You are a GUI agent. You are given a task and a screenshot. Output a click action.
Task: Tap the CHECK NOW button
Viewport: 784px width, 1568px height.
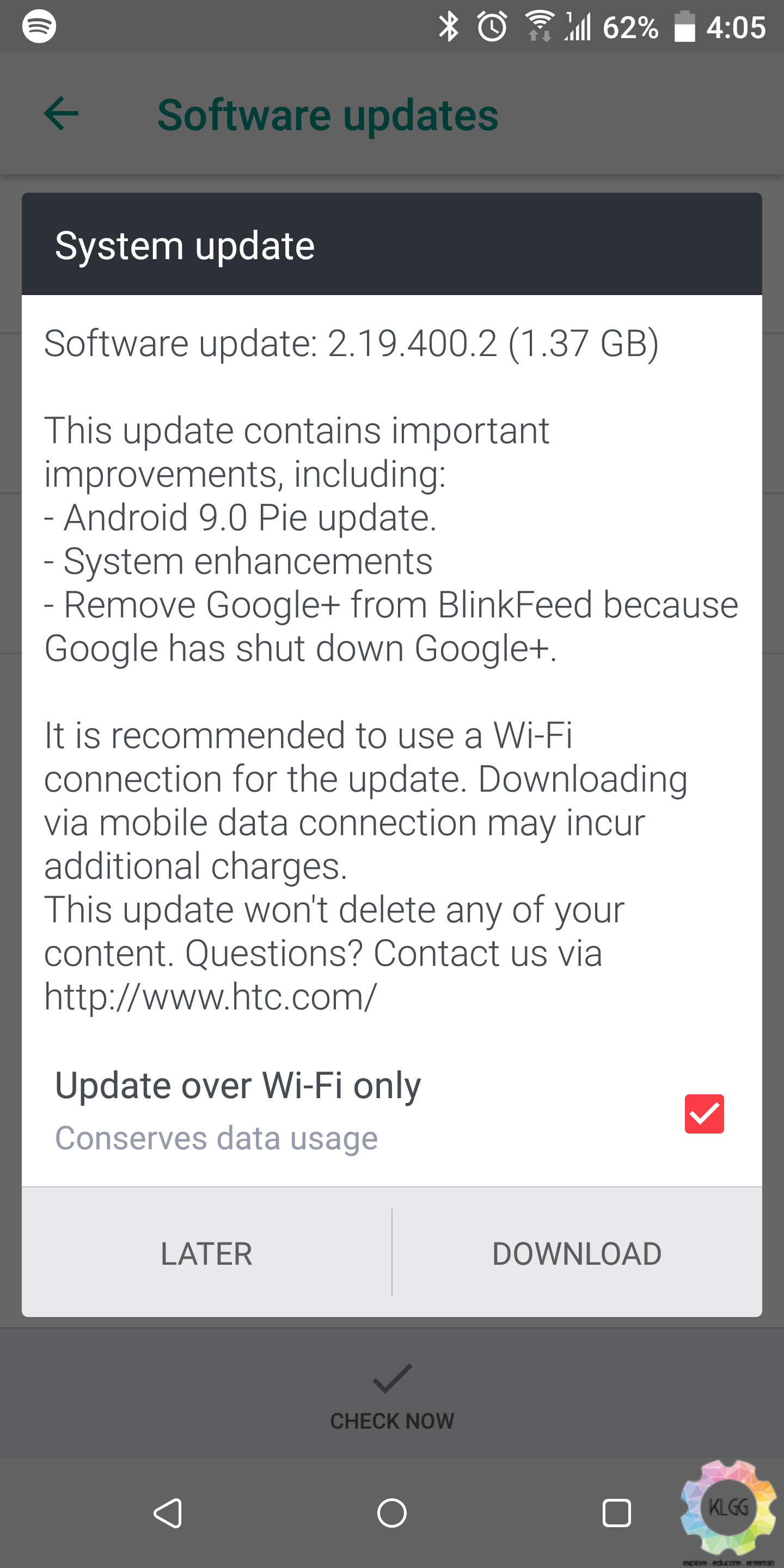(392, 1397)
